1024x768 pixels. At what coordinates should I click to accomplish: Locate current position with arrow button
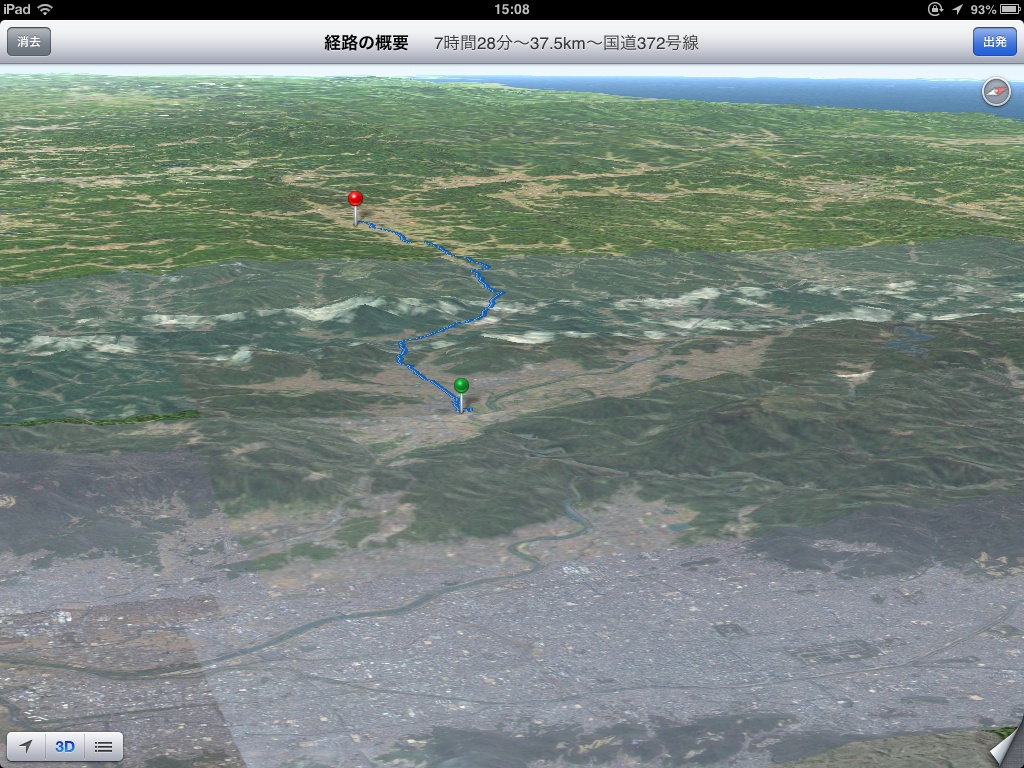[x=26, y=746]
